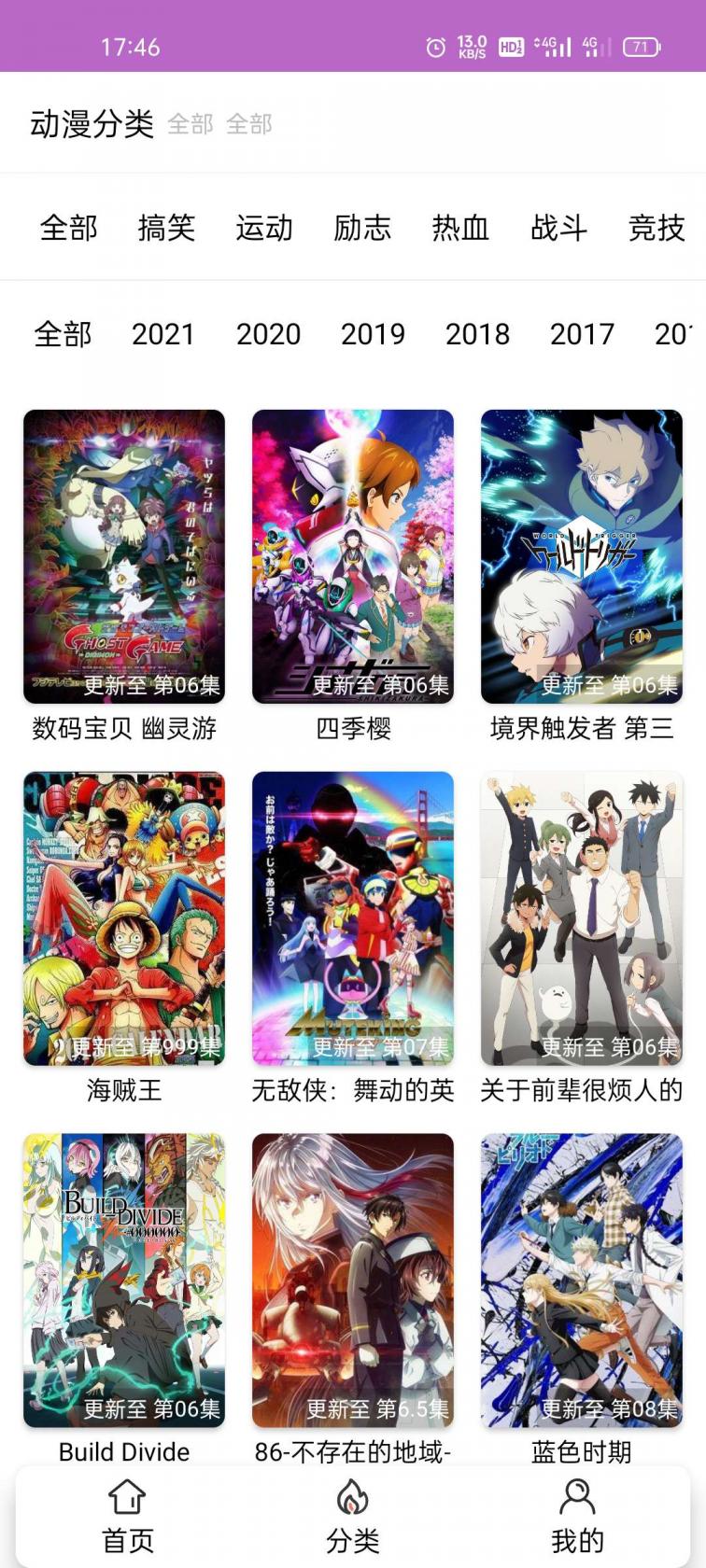Open the second 全部 filter next to 动漫分类
706x1568 pixels.
(x=250, y=124)
